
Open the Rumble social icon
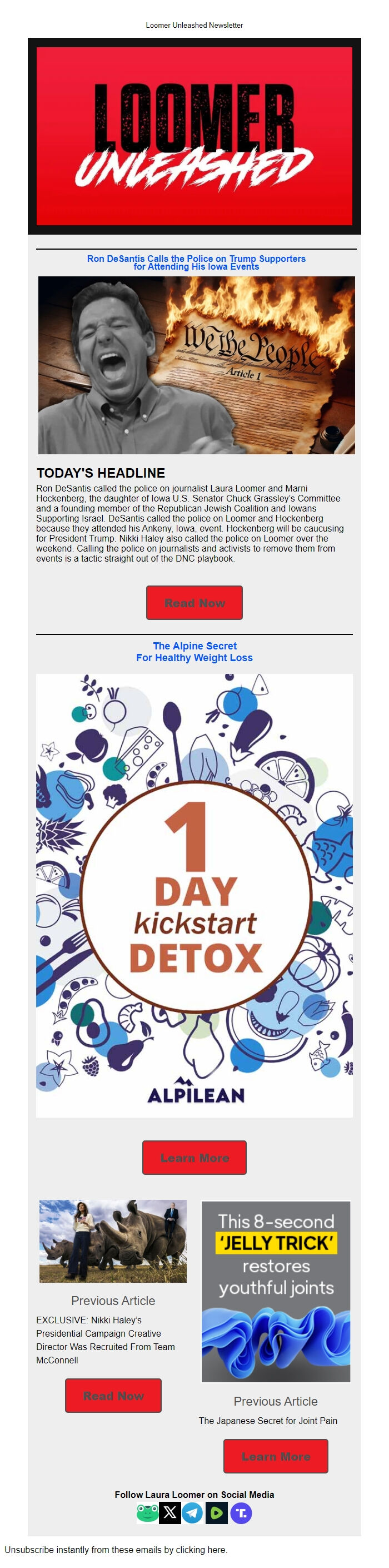coord(216,1512)
